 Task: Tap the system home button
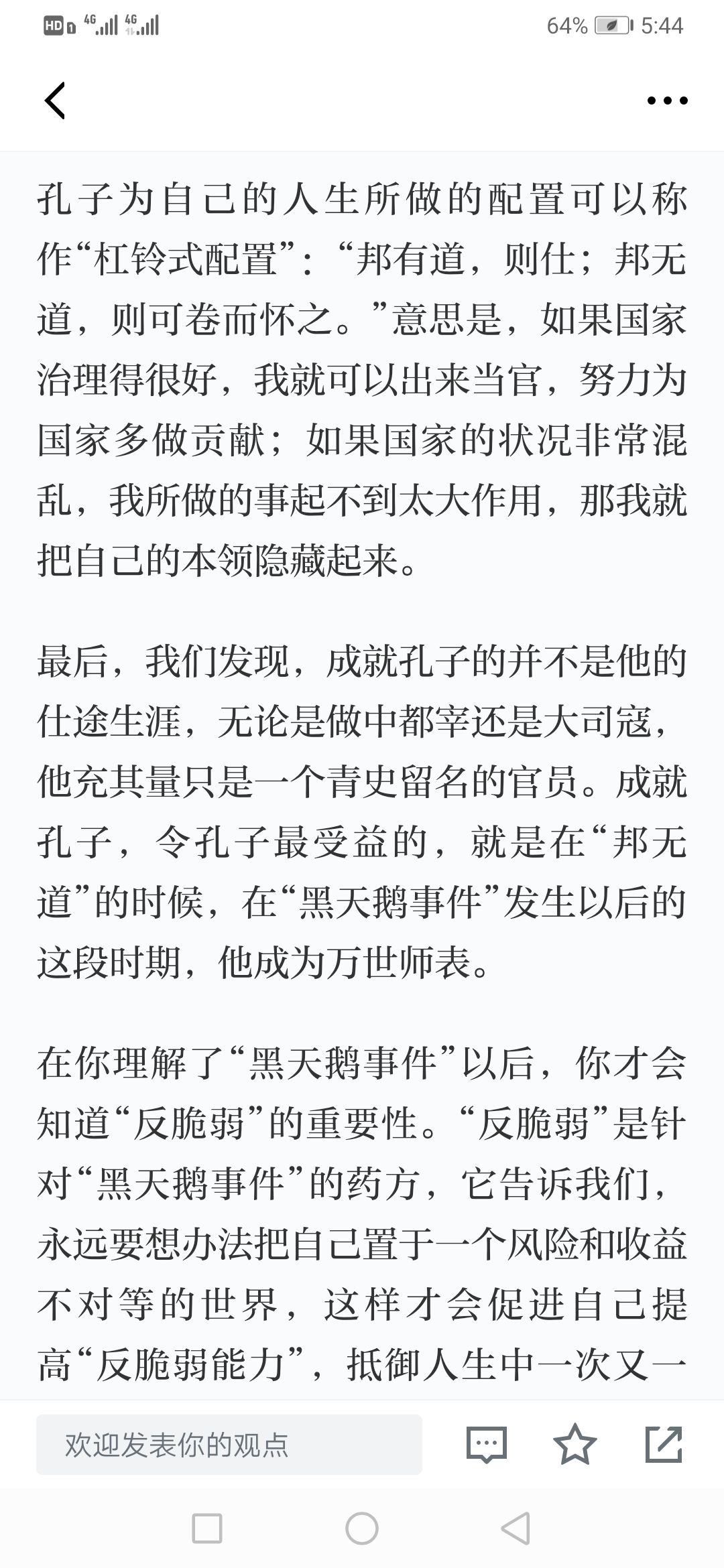(x=362, y=1528)
